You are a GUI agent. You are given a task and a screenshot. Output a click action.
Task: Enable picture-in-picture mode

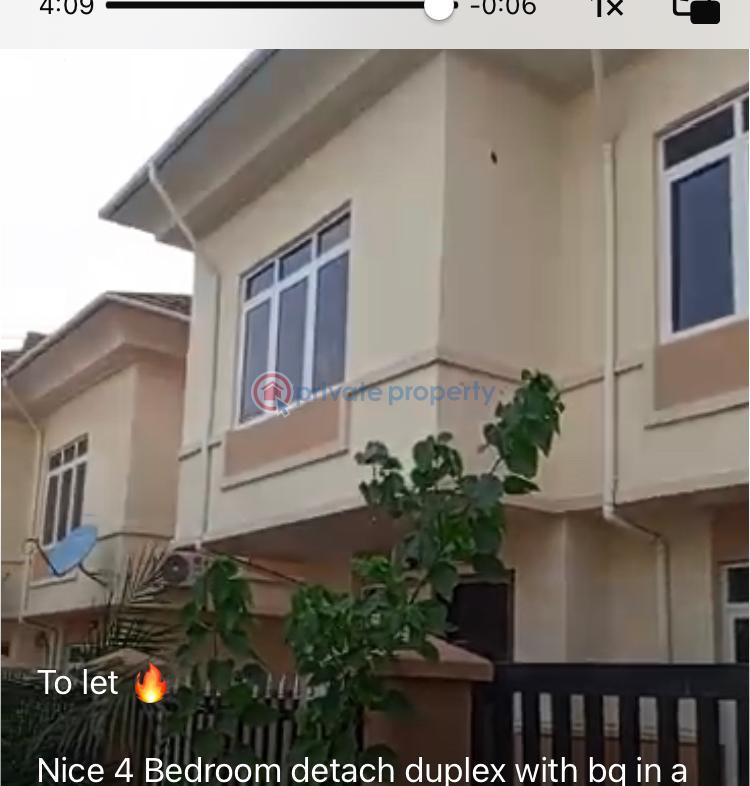tap(696, 9)
